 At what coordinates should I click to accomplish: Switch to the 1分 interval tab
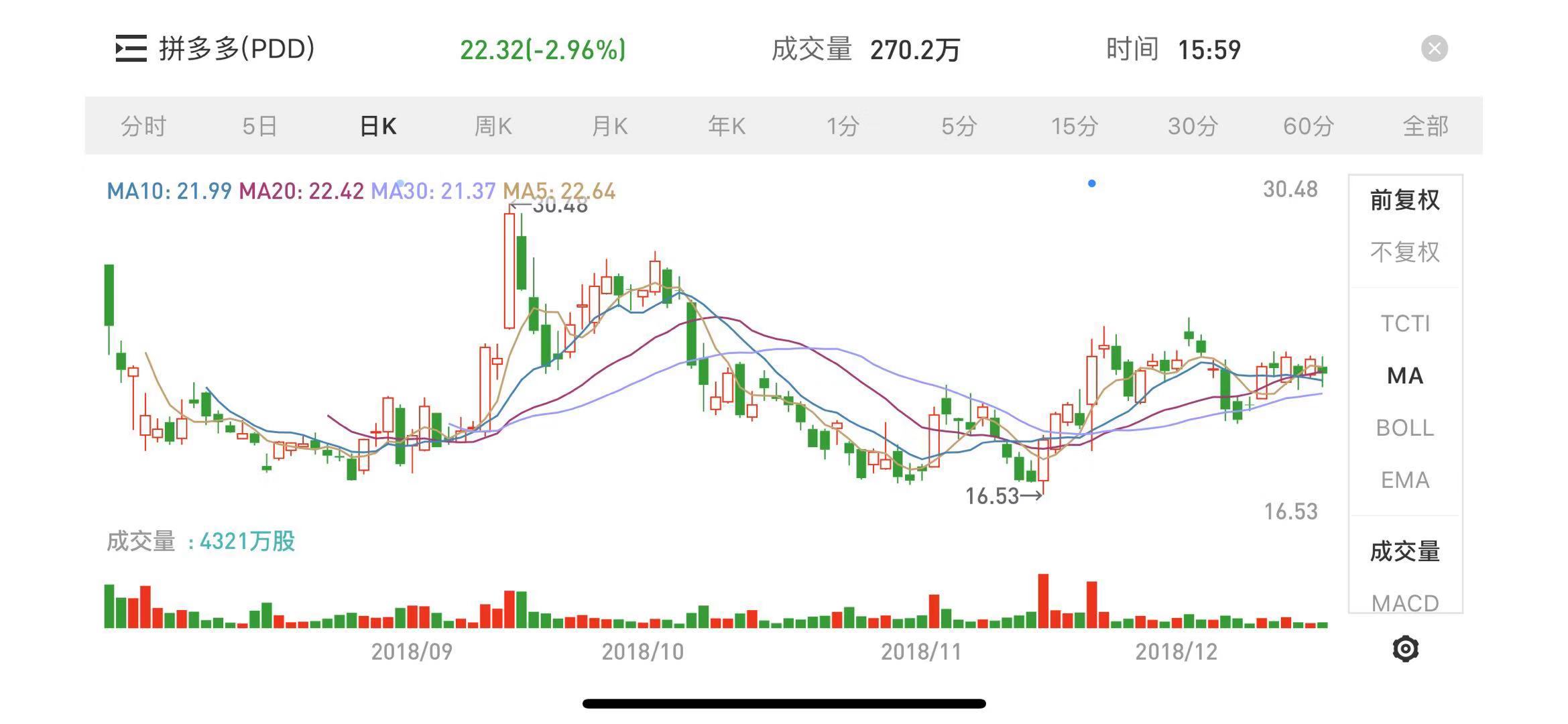[x=842, y=126]
